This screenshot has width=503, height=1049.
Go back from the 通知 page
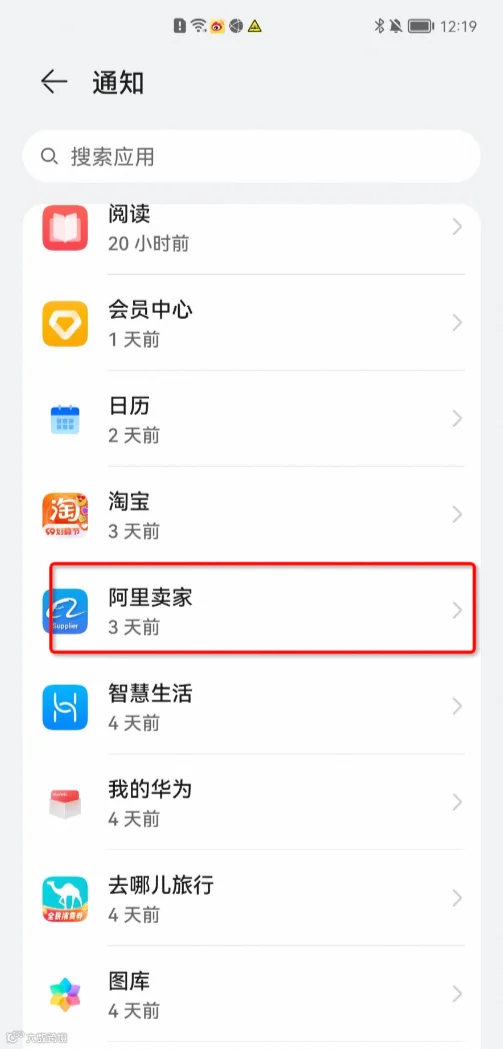[54, 82]
